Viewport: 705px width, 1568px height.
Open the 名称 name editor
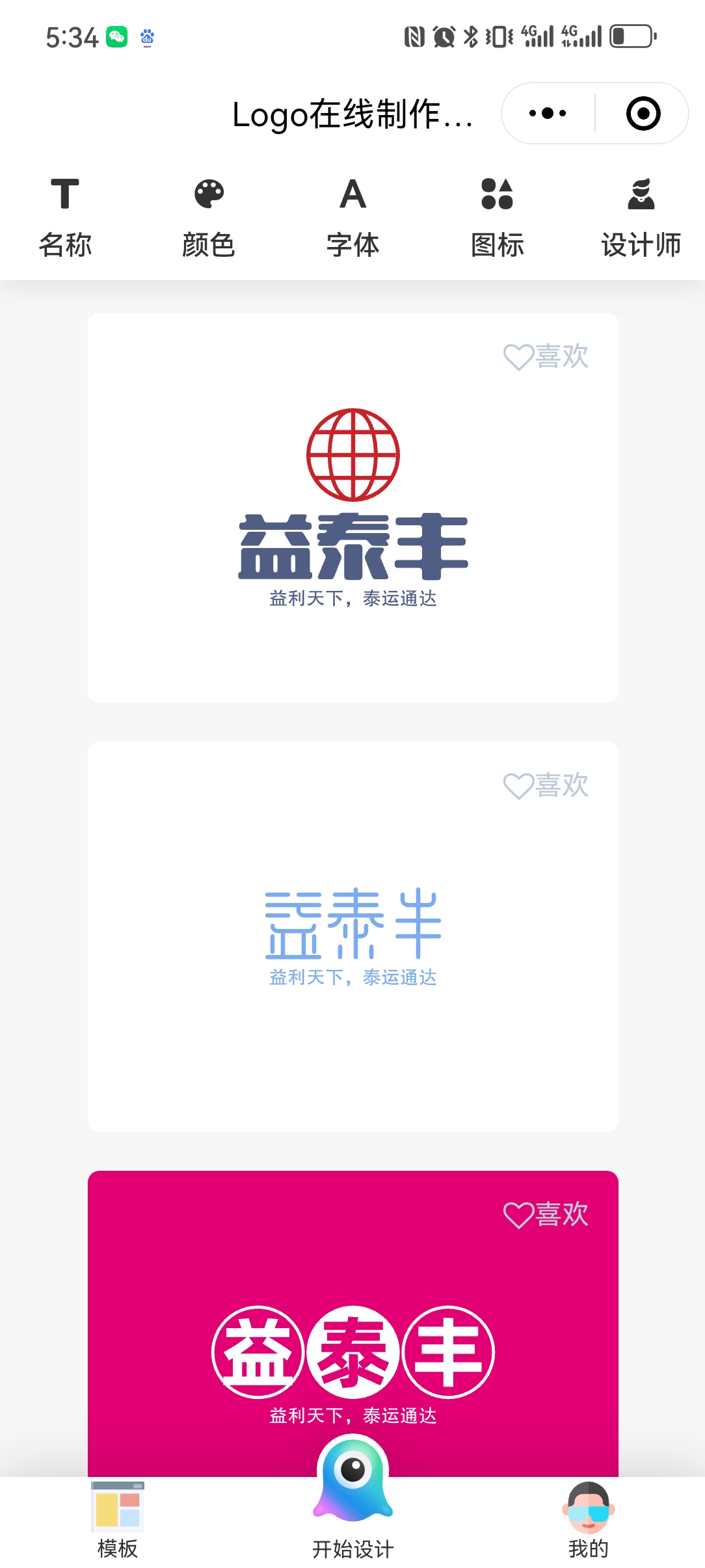point(65,218)
